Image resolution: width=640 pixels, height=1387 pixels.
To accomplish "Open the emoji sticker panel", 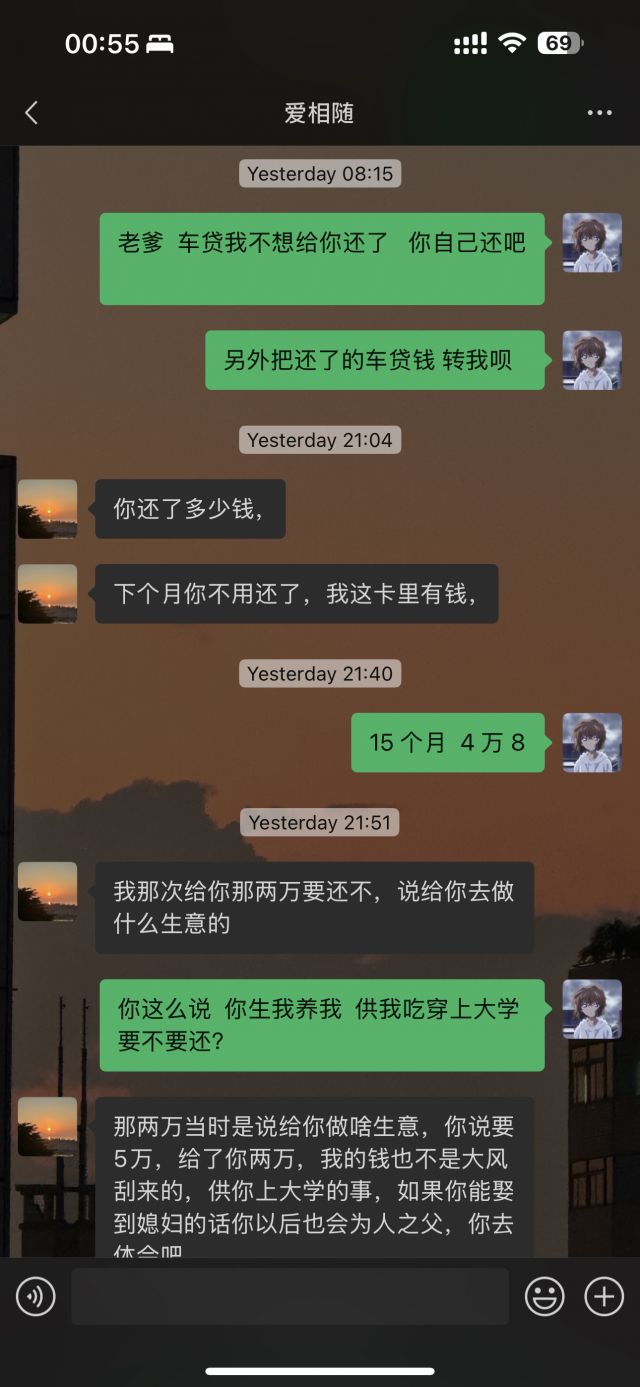I will [x=545, y=1297].
